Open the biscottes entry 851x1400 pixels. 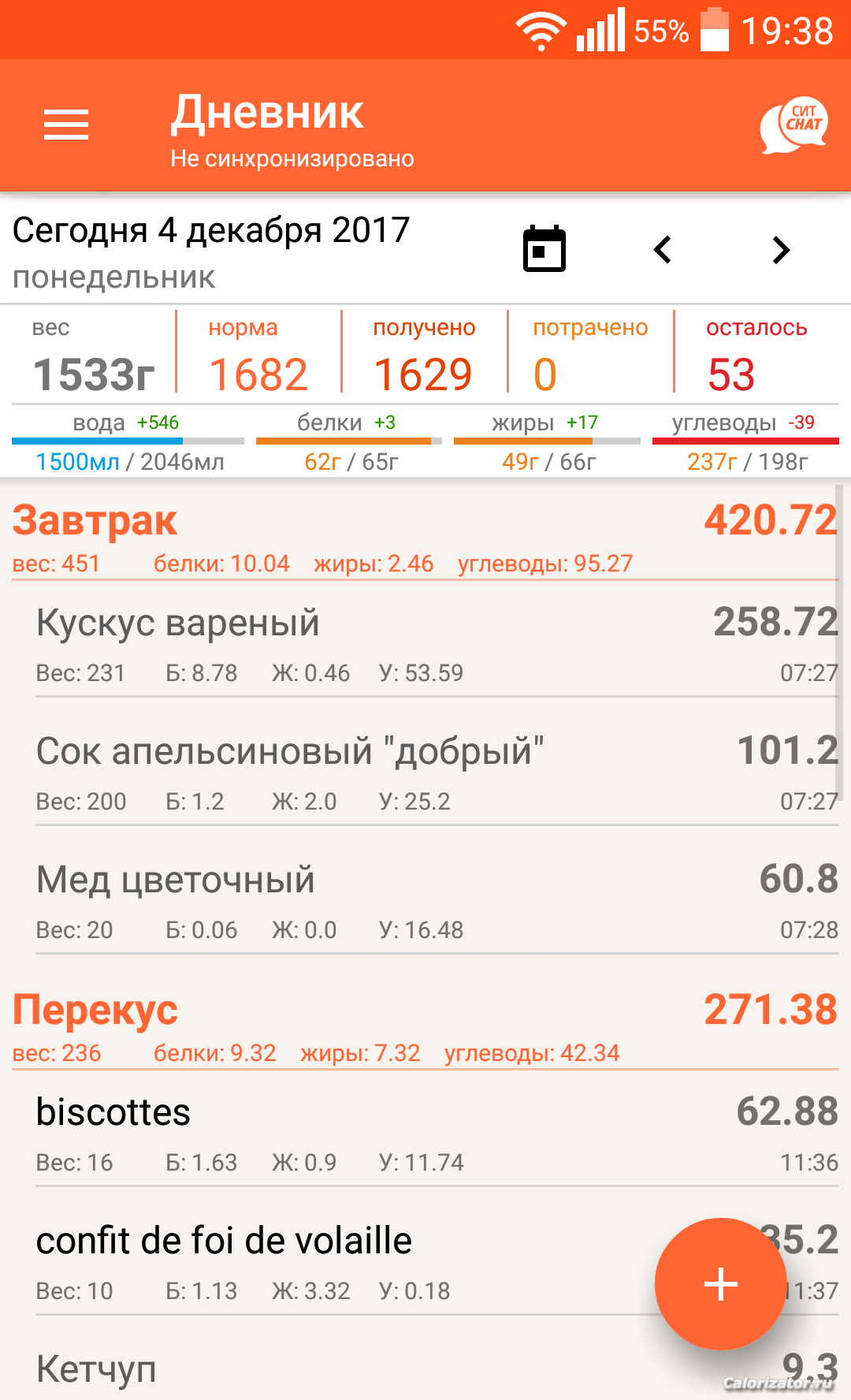click(x=437, y=1134)
